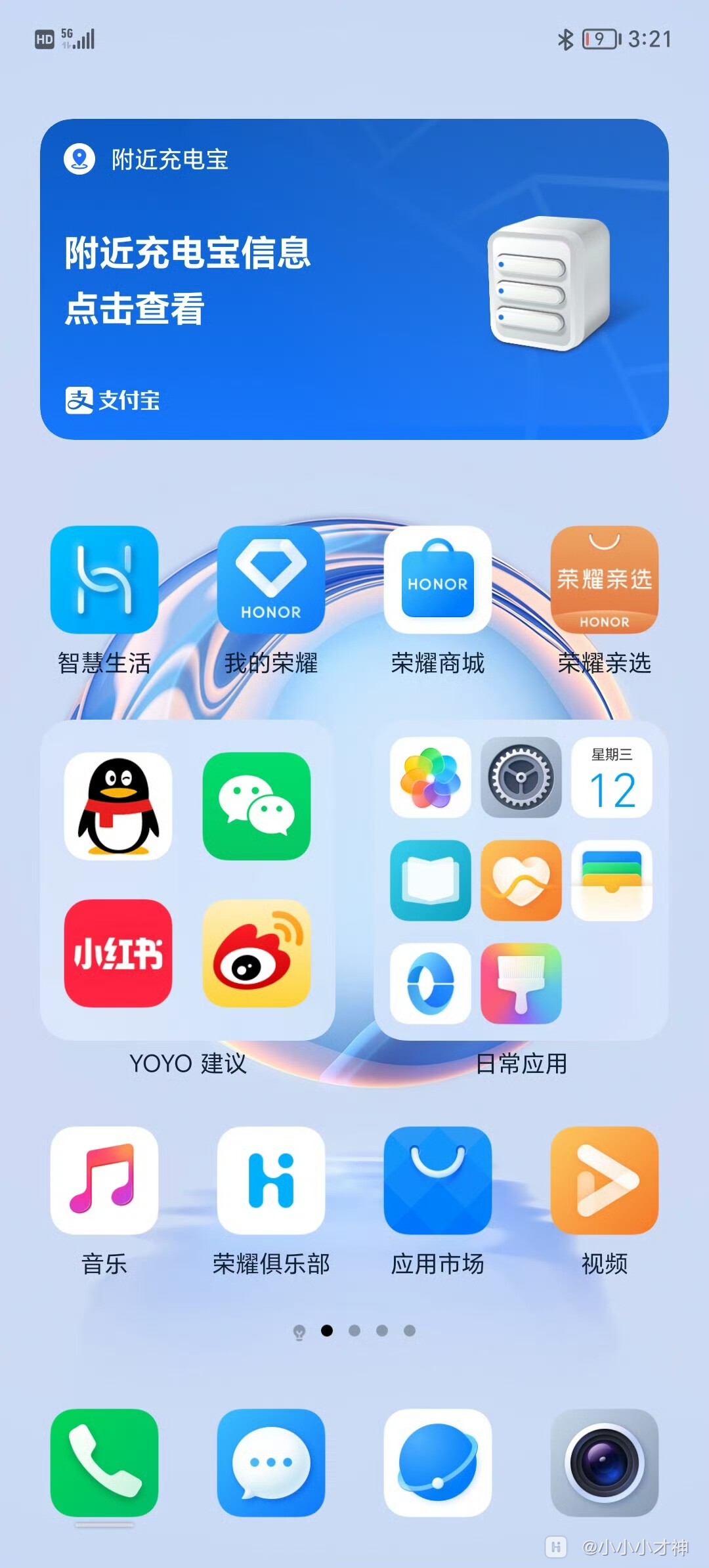Open the Gallery app in 日常应用

tap(431, 777)
